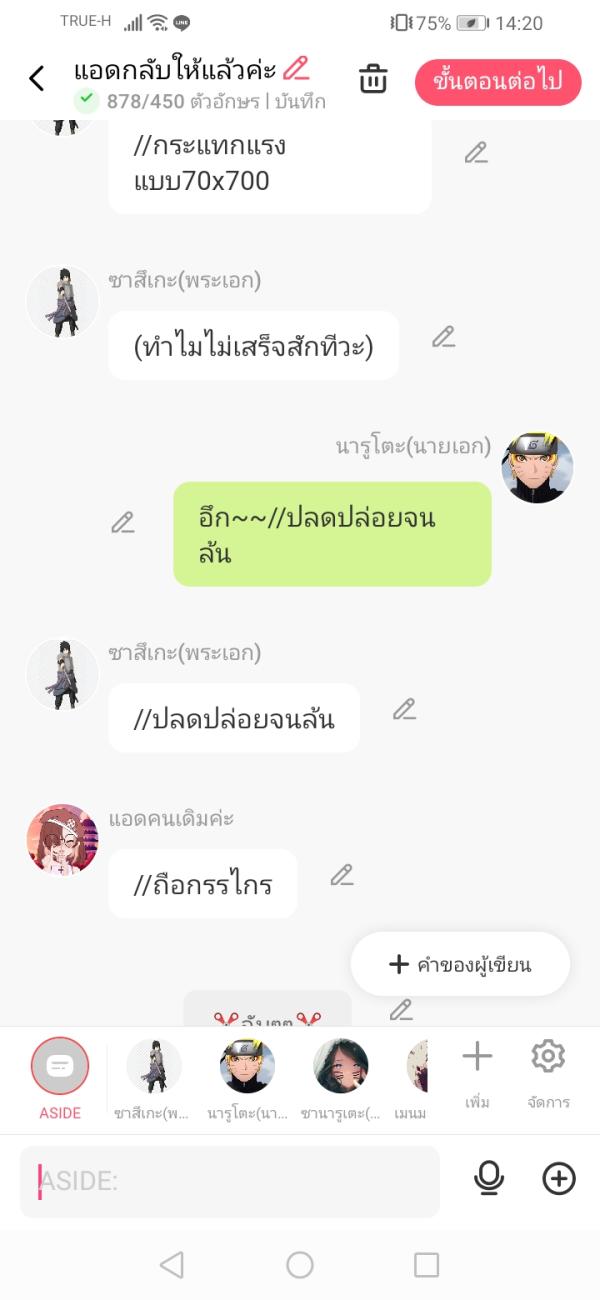
Task: Tap the microphone for voice input
Action: click(489, 1180)
